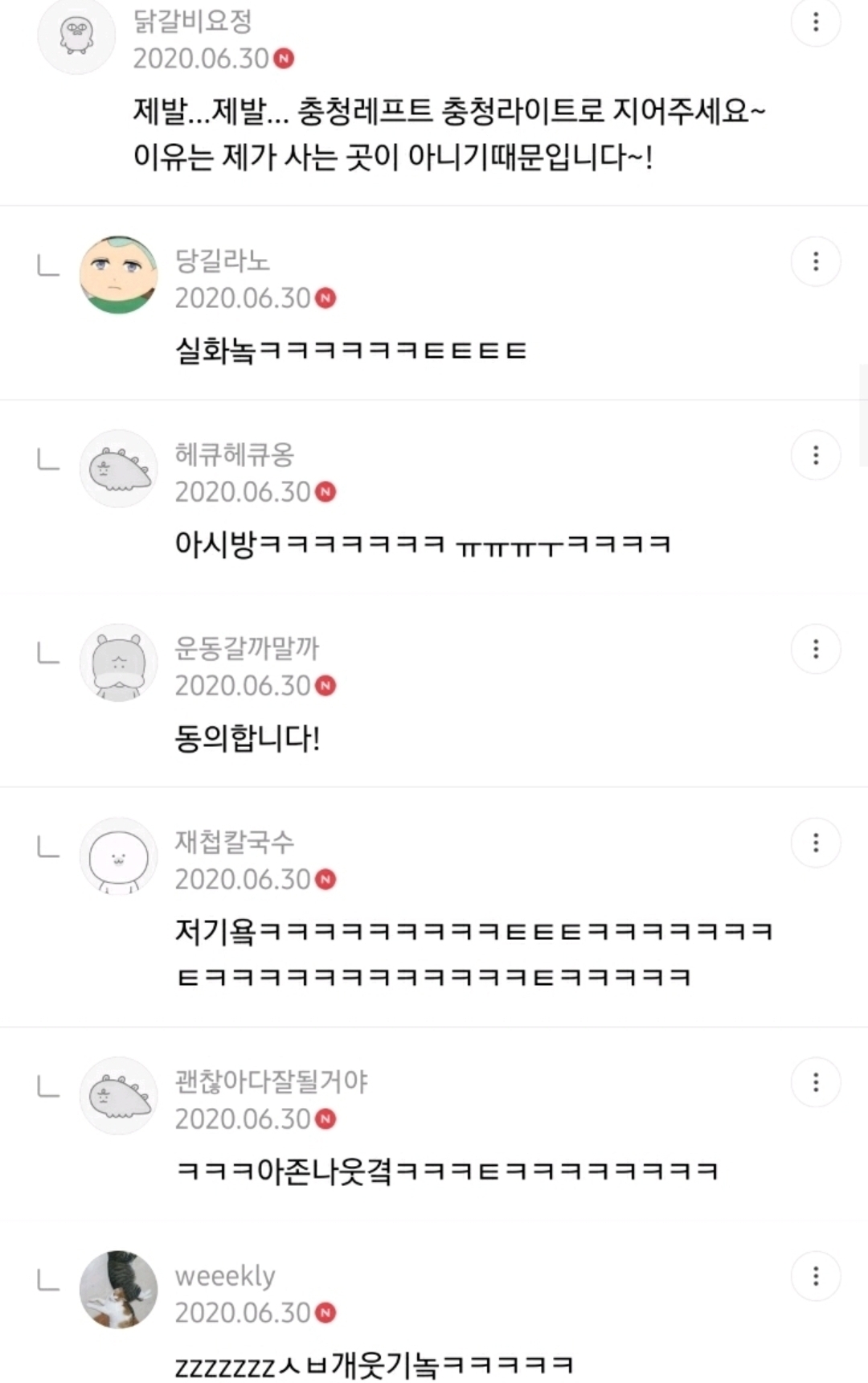
Task: Open the three-dot menu on 당길라노's reply
Action: [817, 261]
